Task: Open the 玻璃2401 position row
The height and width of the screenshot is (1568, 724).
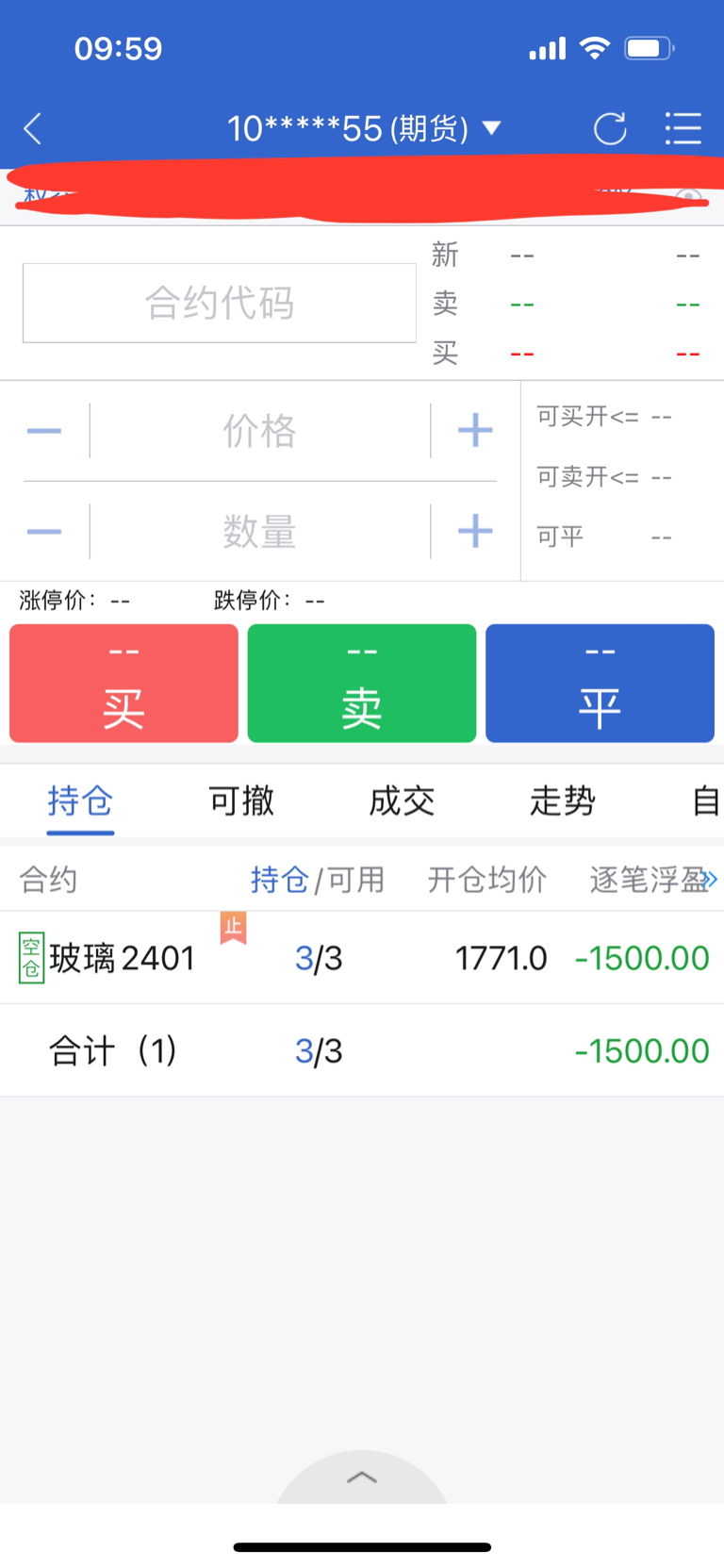Action: pos(362,958)
